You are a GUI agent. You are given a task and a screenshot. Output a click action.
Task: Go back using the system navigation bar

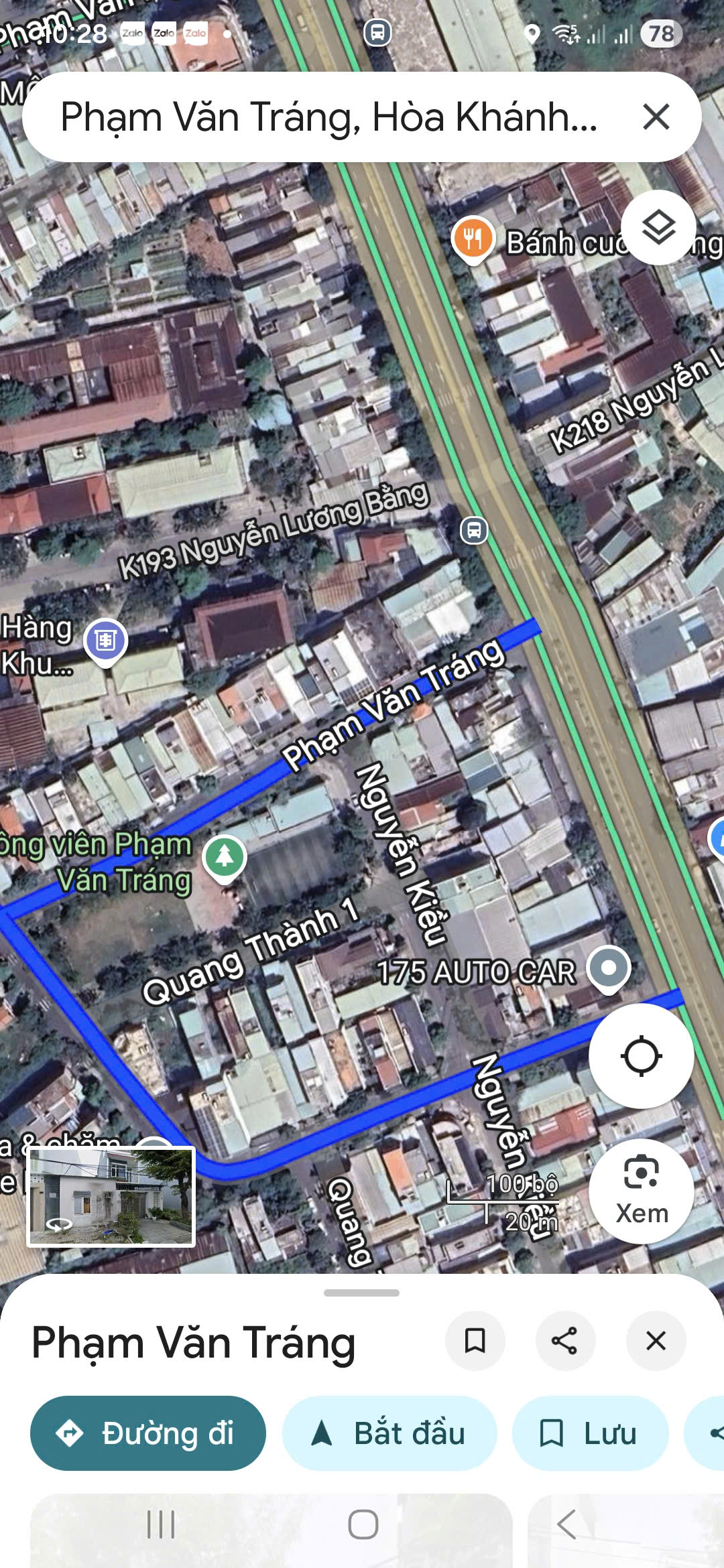[x=566, y=1524]
